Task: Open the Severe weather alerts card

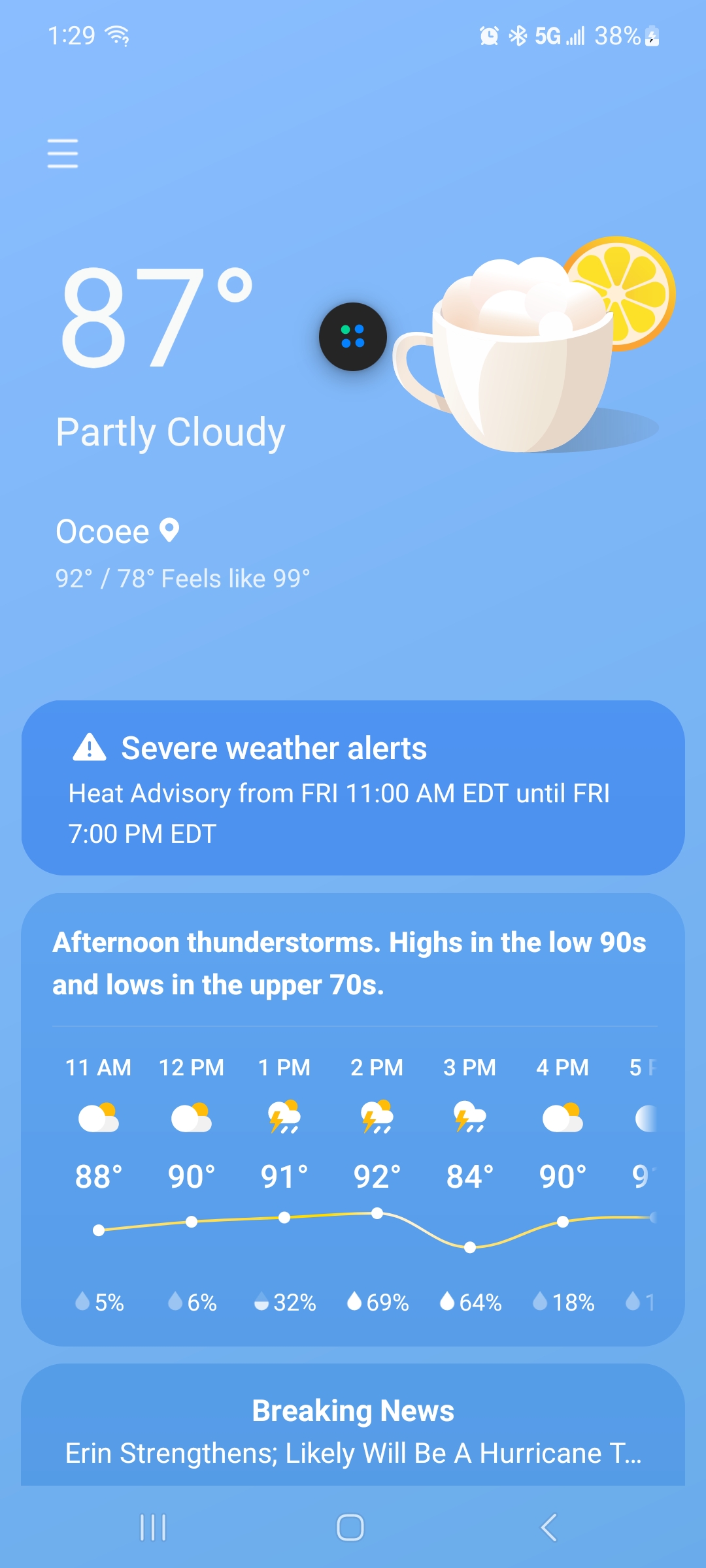Action: click(353, 788)
